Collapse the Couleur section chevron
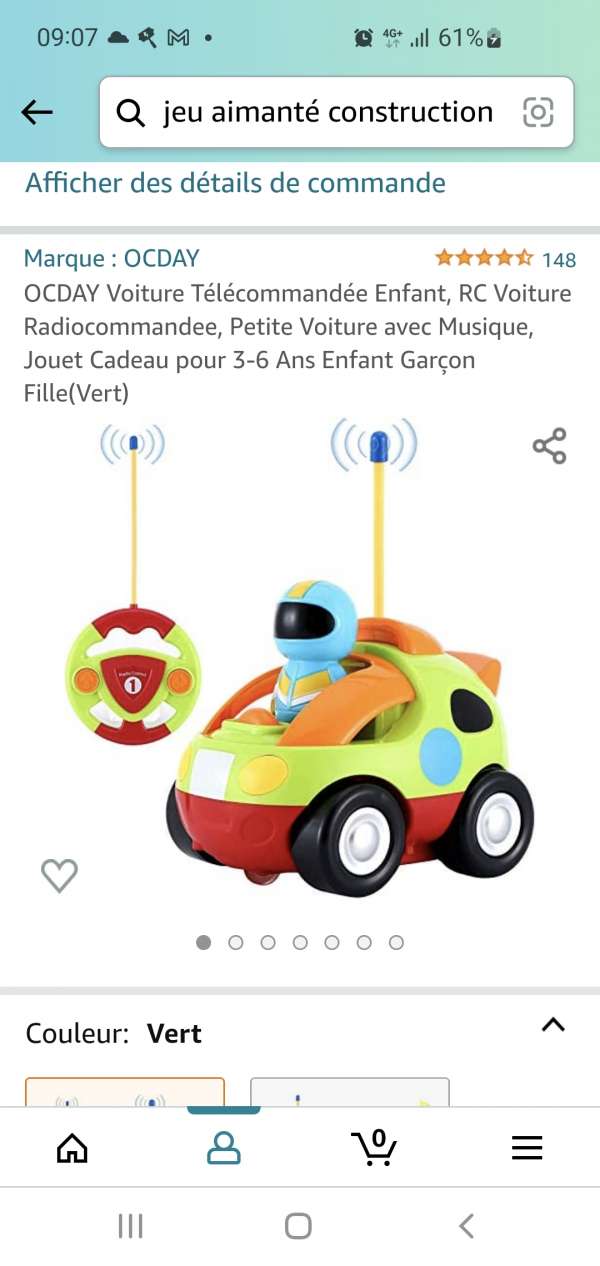 [553, 1025]
